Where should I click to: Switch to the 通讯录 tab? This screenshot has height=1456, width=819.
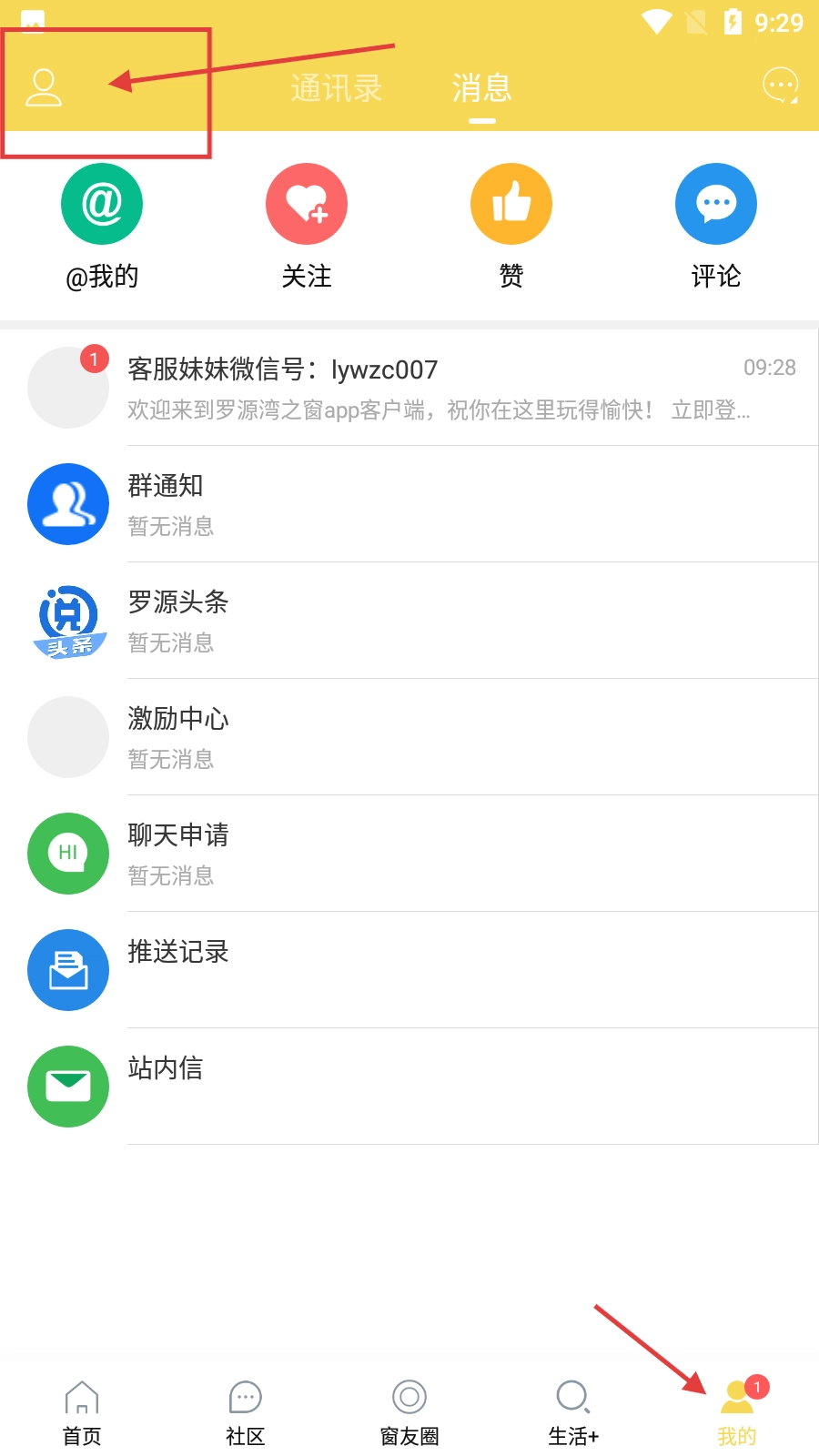[x=336, y=88]
